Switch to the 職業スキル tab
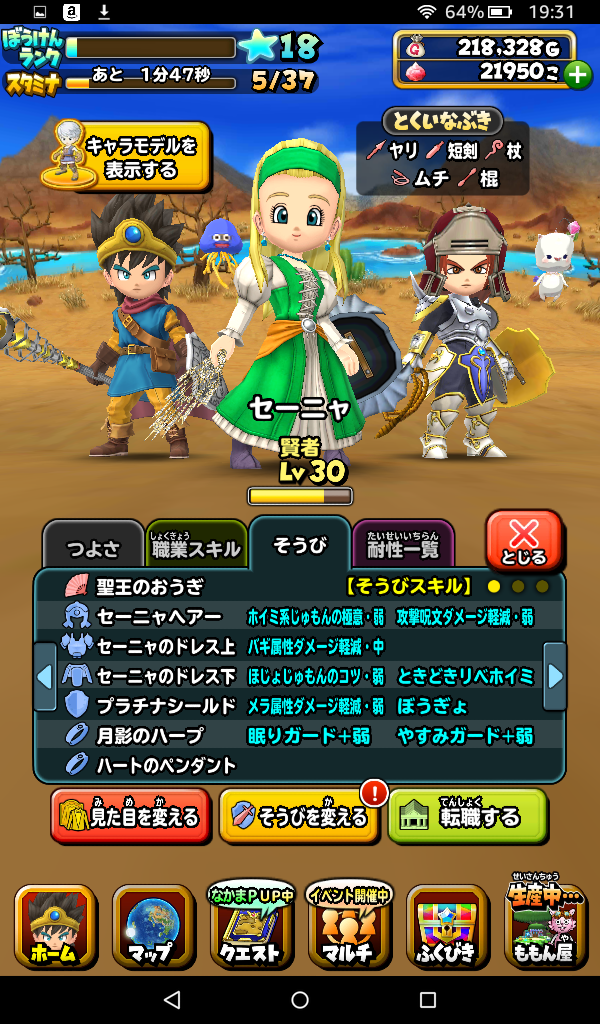 (196, 547)
